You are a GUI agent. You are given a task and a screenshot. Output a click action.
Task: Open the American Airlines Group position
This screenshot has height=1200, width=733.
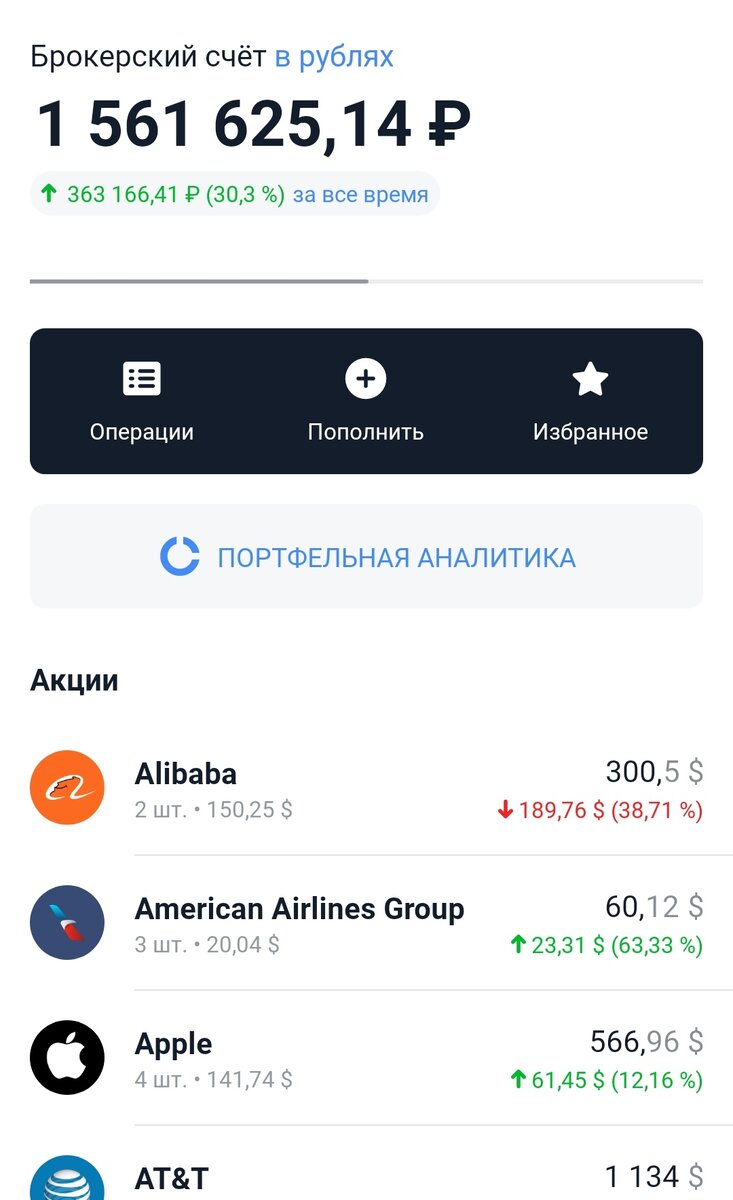(x=366, y=923)
